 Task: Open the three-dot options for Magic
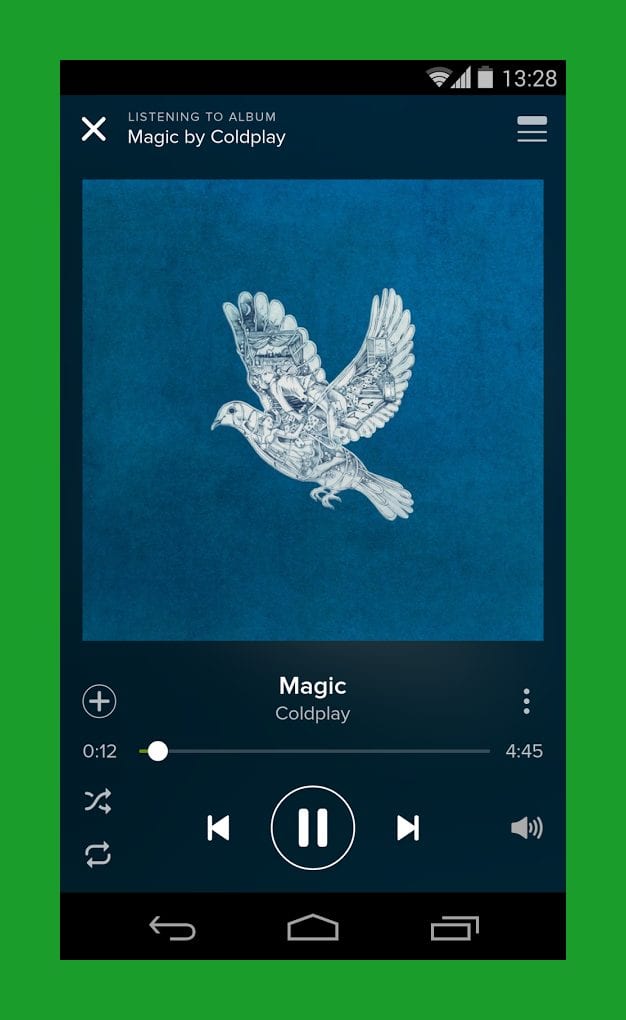[x=526, y=701]
